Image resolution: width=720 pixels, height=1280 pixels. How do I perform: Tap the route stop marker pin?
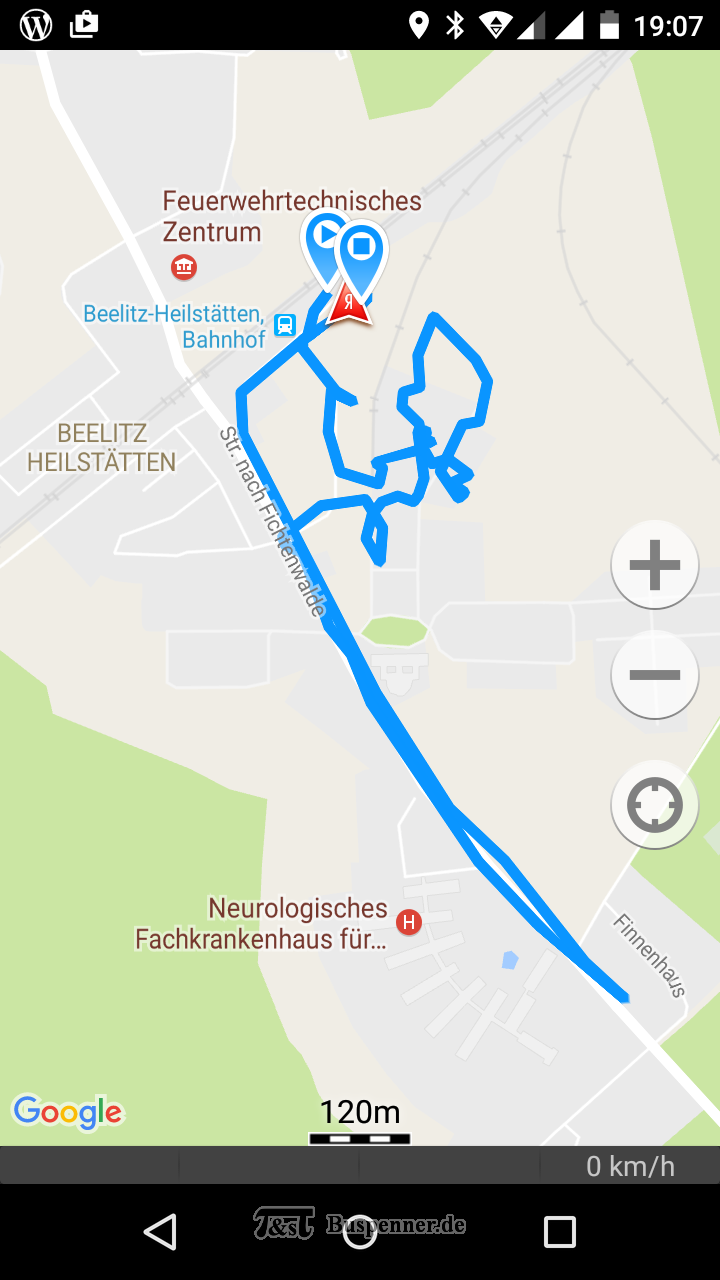coord(361,258)
